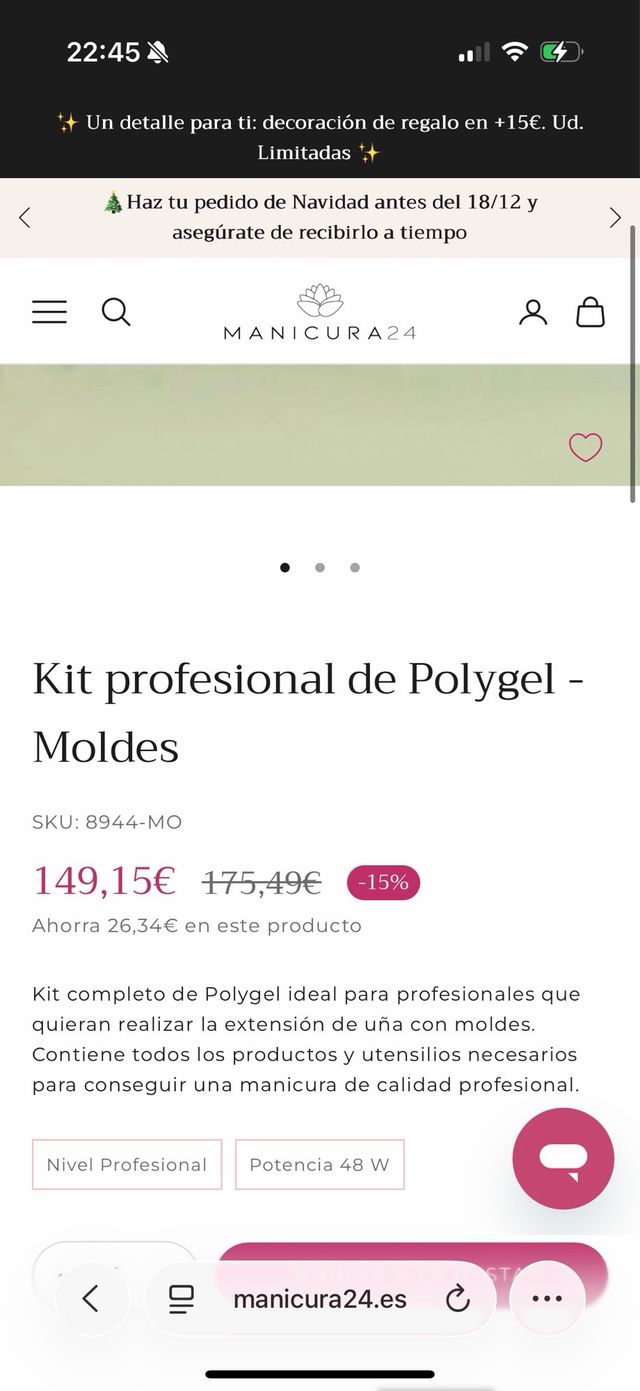Viewport: 640px width, 1391px height.
Task: Jump to the second product image
Action: coord(320,567)
